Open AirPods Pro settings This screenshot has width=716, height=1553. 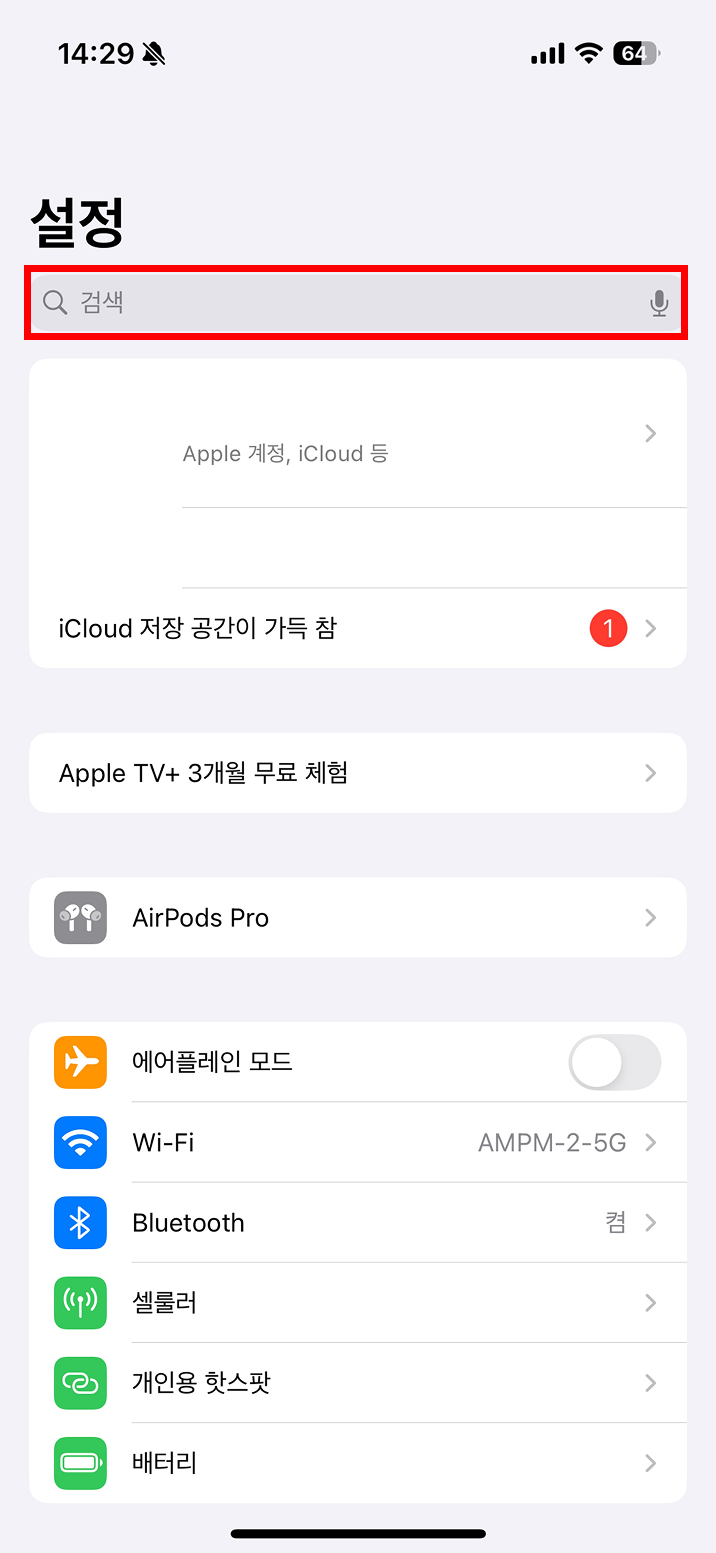[358, 918]
